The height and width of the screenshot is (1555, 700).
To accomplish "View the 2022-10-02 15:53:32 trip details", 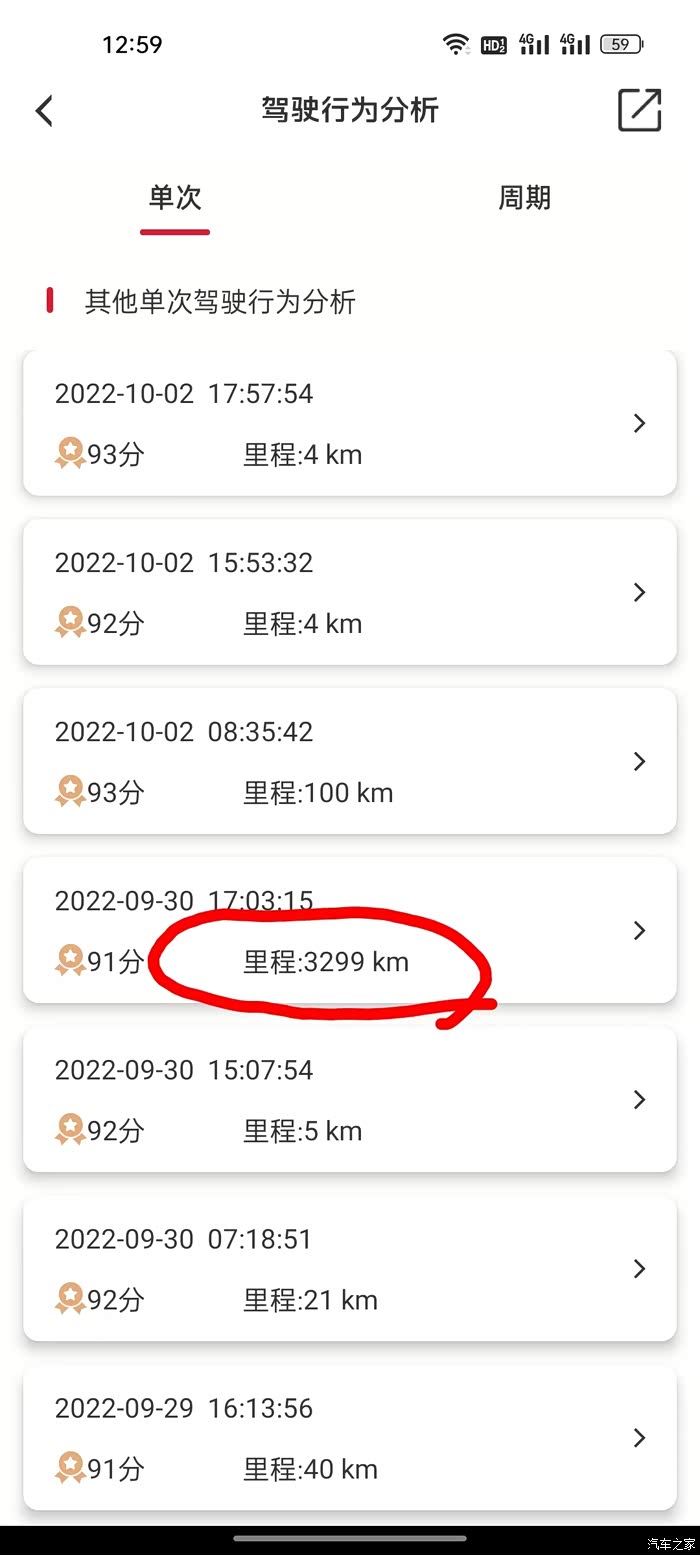I will [349, 592].
